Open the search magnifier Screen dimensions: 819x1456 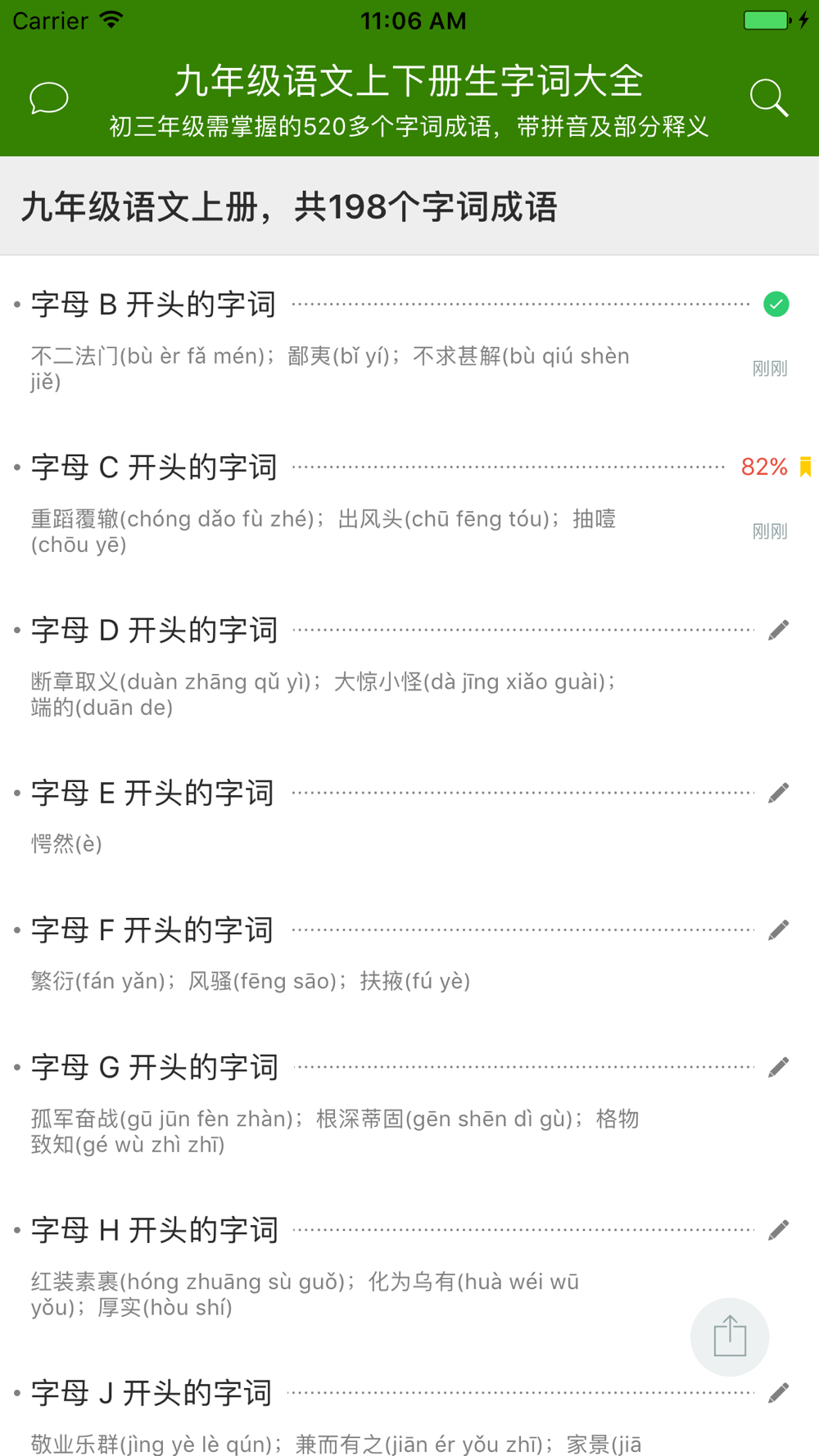(769, 98)
